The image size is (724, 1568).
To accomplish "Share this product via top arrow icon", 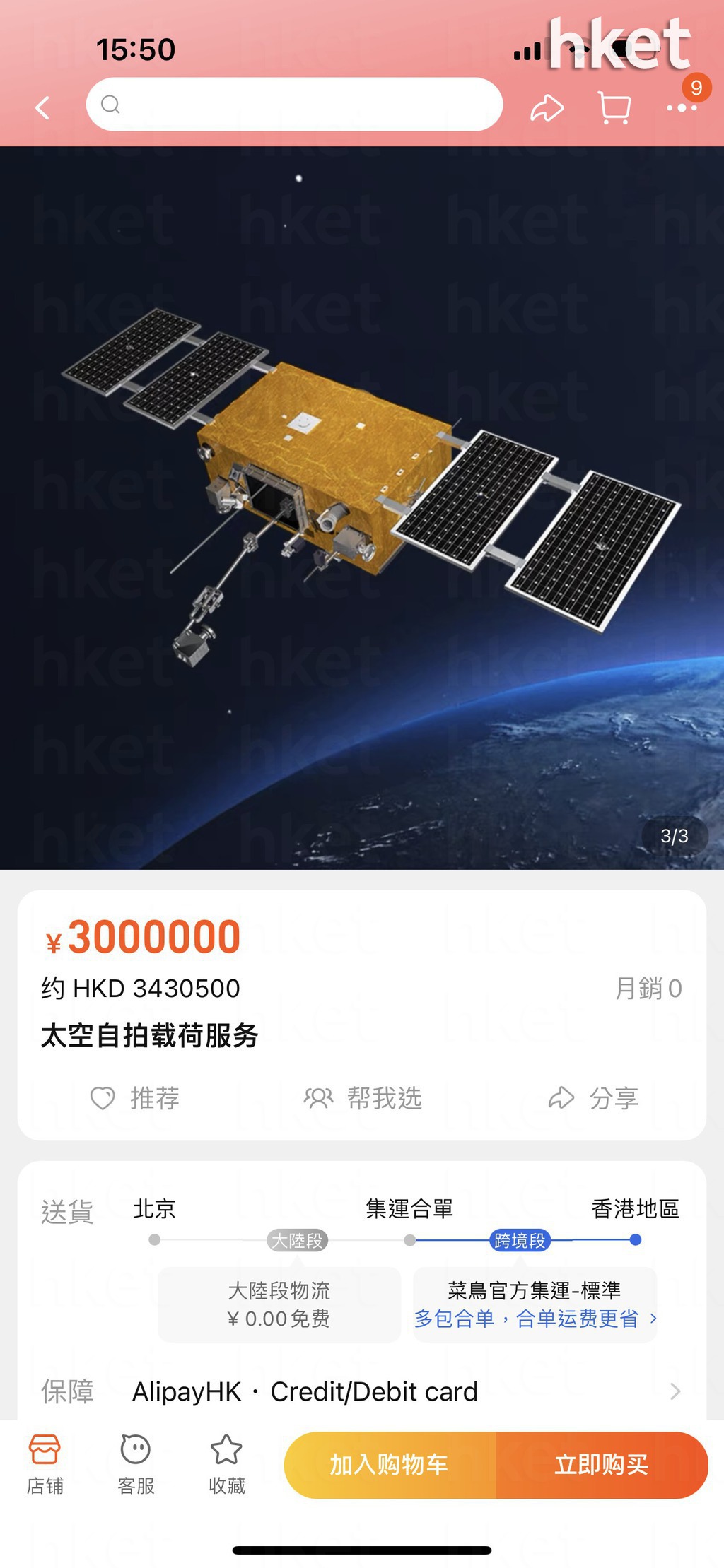I will [547, 108].
